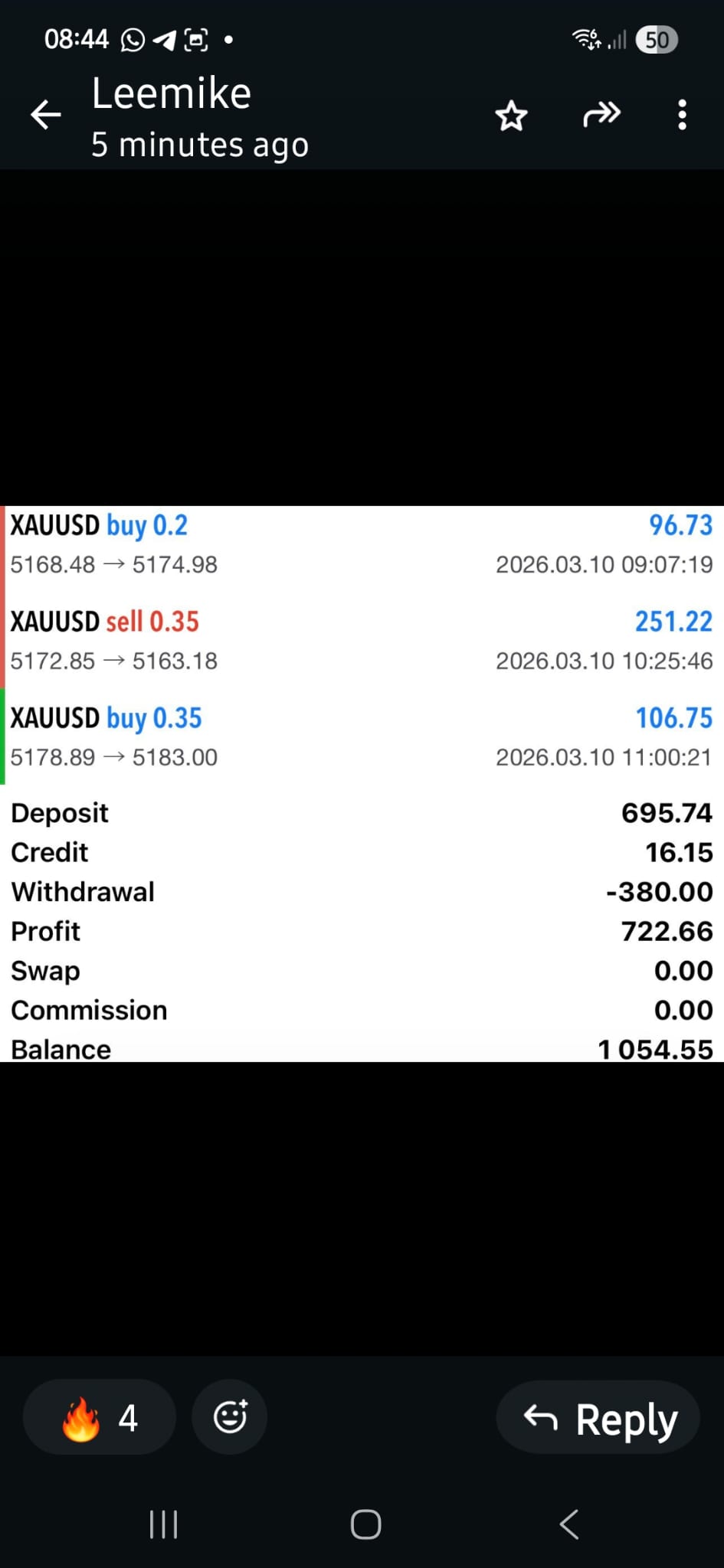Viewport: 724px width, 1568px height.
Task: Tap the Telegram paper plane status bar icon
Action: coord(165,40)
